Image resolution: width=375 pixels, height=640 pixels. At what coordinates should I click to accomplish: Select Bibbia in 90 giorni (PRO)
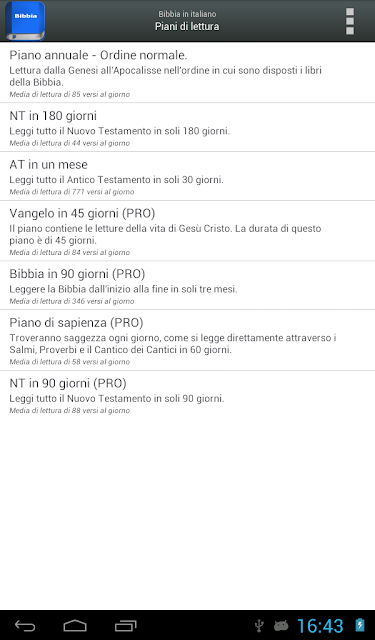click(x=187, y=285)
